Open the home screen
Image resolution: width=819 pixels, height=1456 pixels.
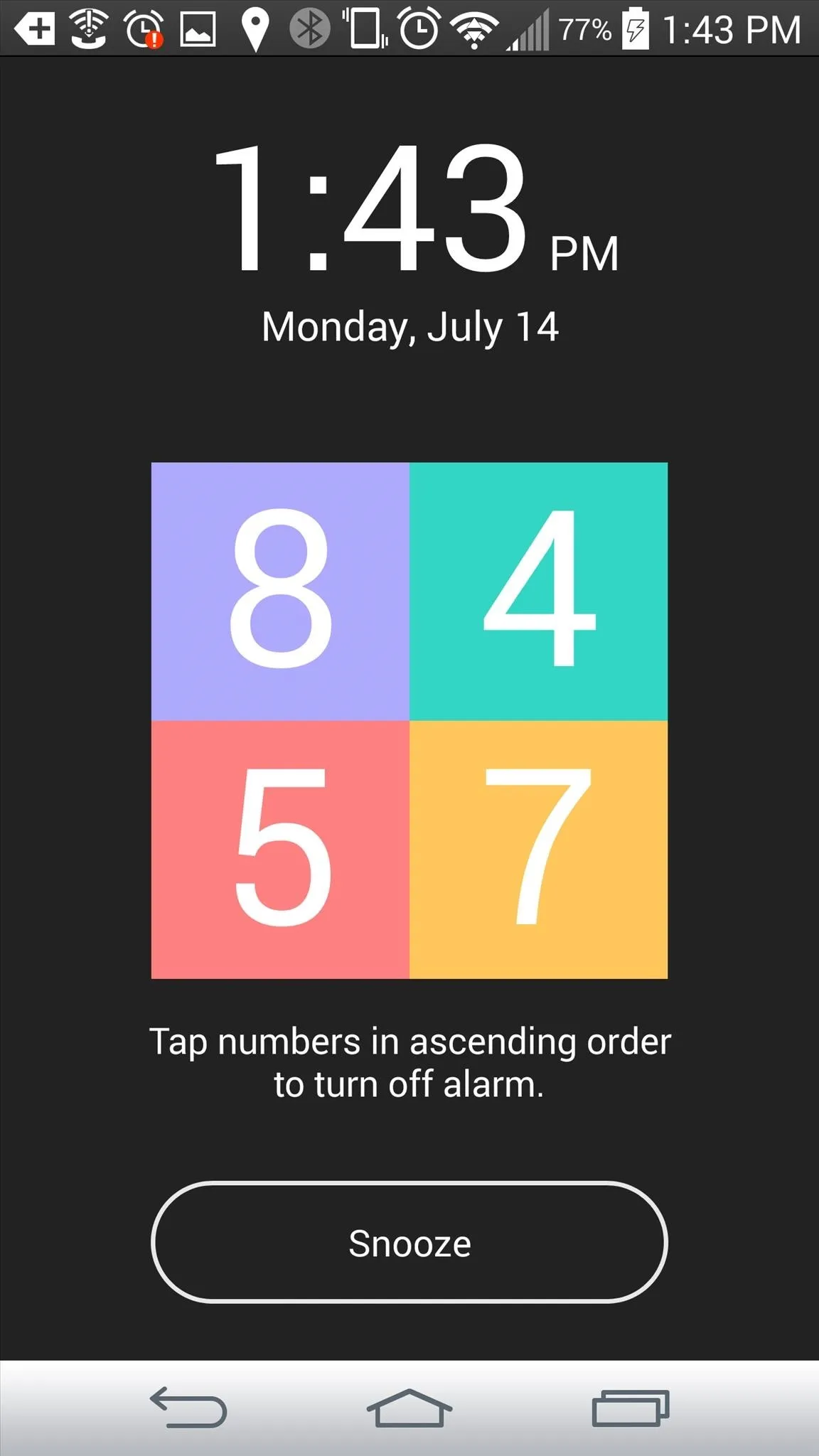(409, 1408)
